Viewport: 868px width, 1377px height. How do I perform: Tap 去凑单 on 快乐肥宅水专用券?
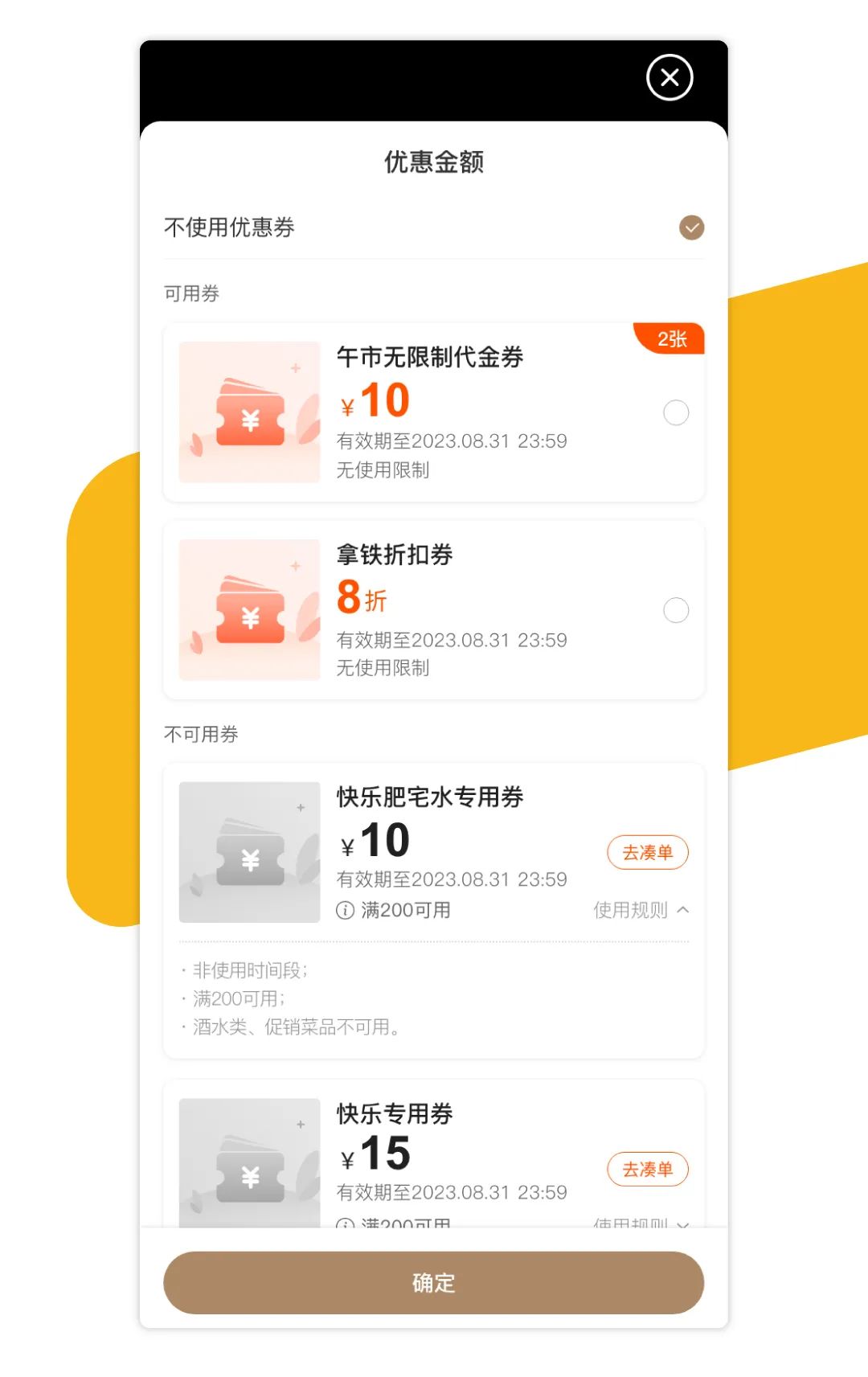point(647,852)
